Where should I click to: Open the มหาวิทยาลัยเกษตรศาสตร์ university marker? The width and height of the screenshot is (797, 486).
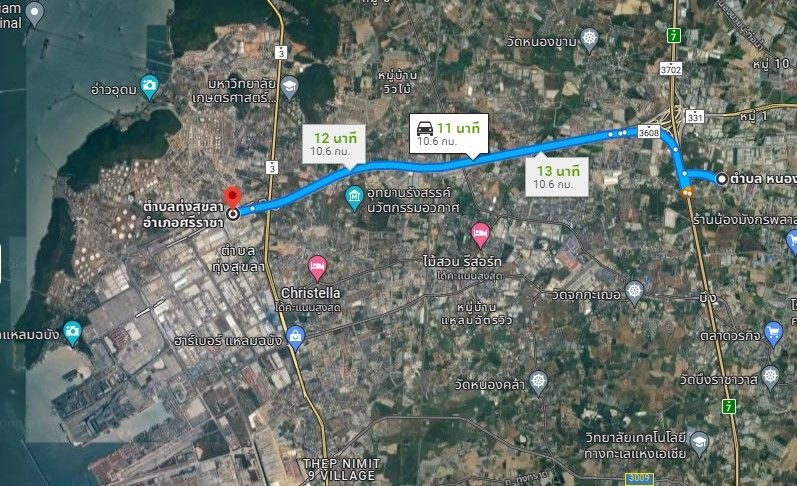(x=289, y=85)
